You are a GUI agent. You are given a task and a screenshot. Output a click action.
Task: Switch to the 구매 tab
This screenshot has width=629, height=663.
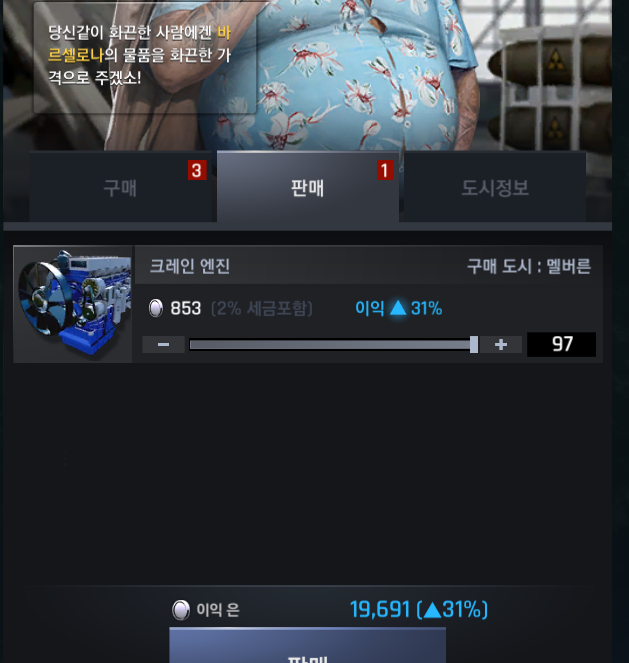121,188
